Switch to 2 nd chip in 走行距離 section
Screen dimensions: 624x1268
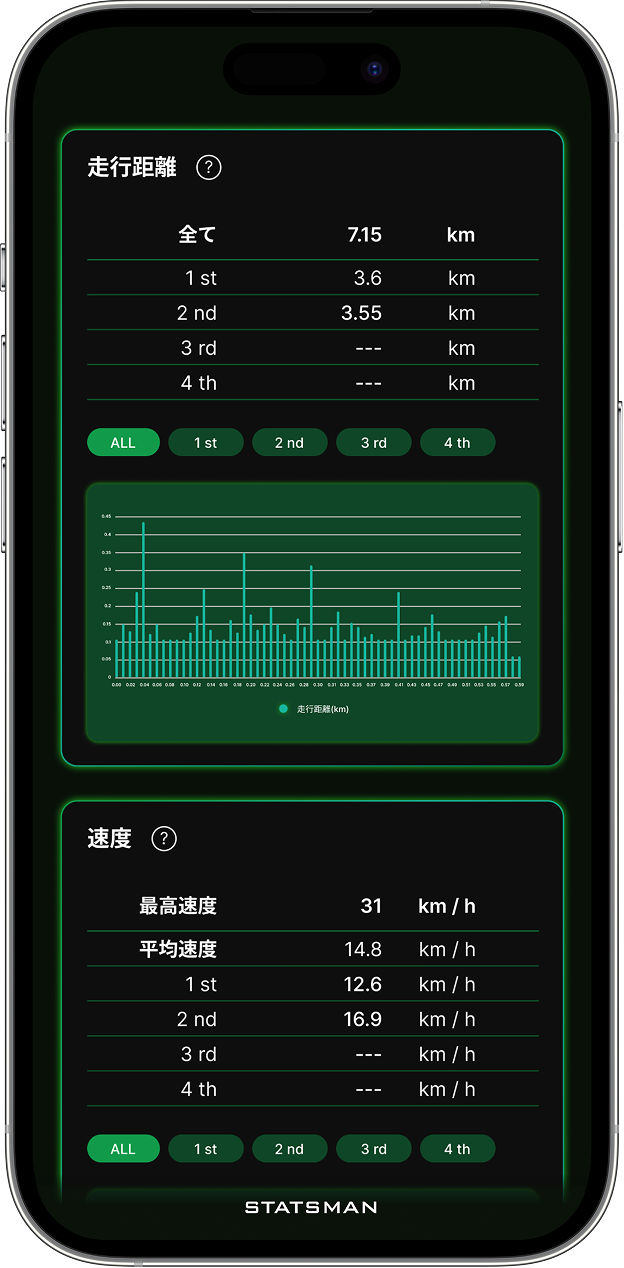[x=290, y=442]
